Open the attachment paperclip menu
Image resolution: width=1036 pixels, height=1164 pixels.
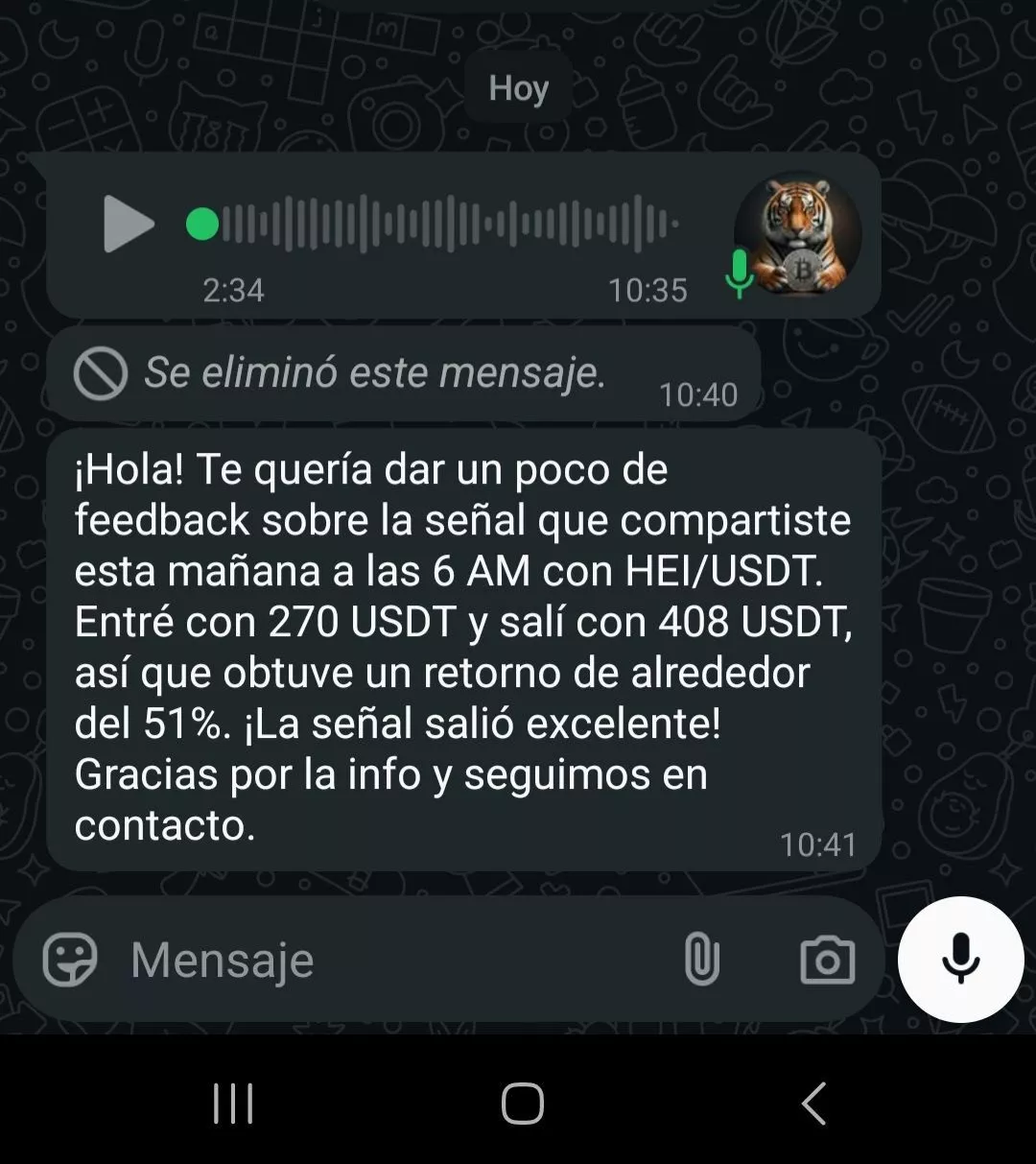(x=701, y=960)
